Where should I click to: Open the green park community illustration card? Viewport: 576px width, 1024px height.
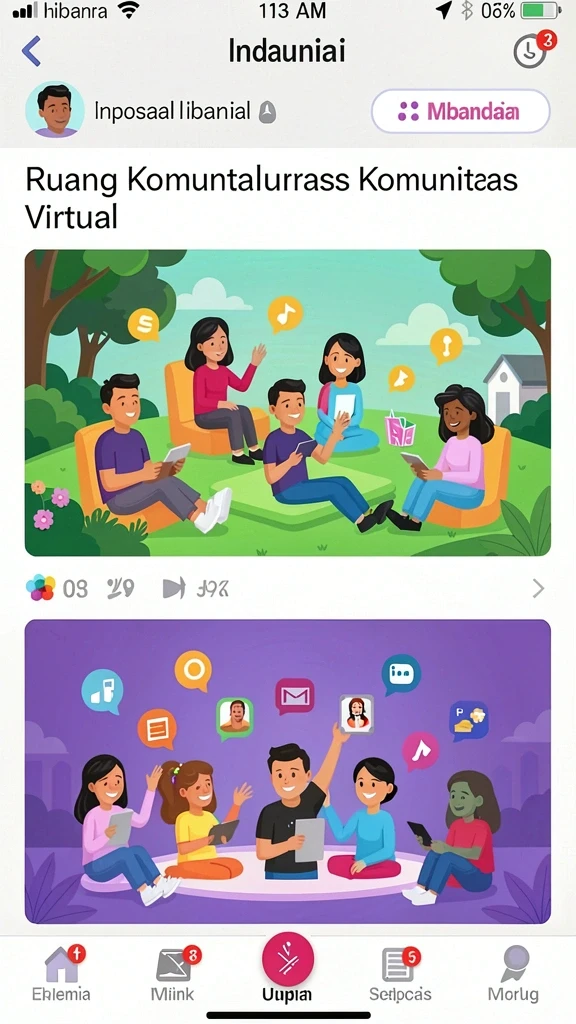click(288, 403)
